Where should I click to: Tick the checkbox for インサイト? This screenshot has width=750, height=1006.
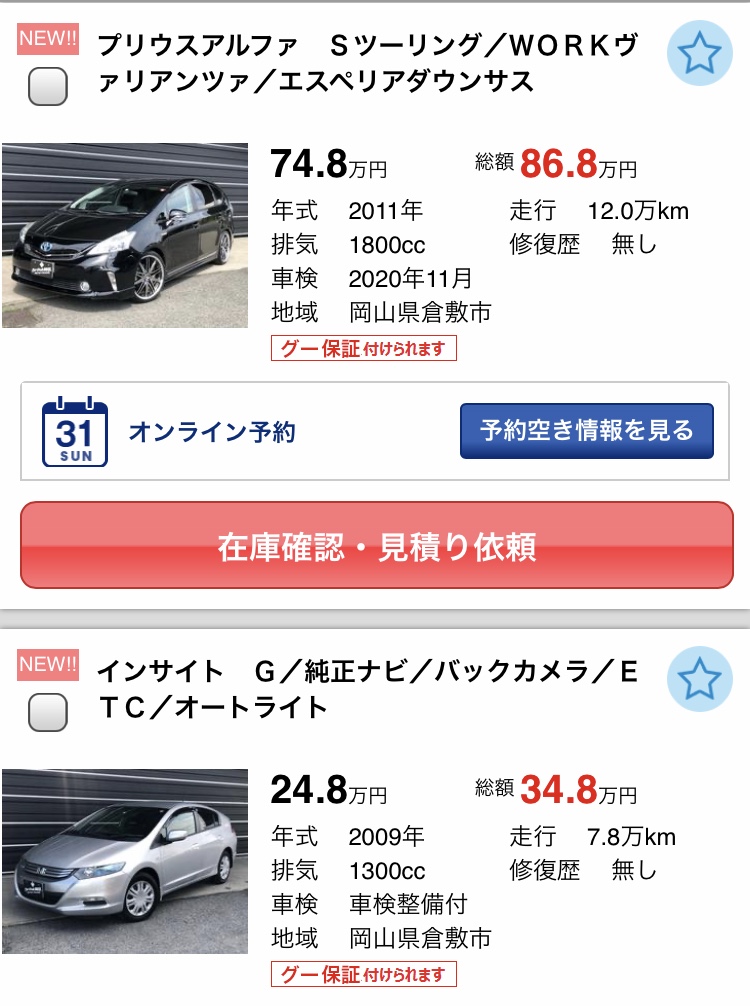[48, 712]
